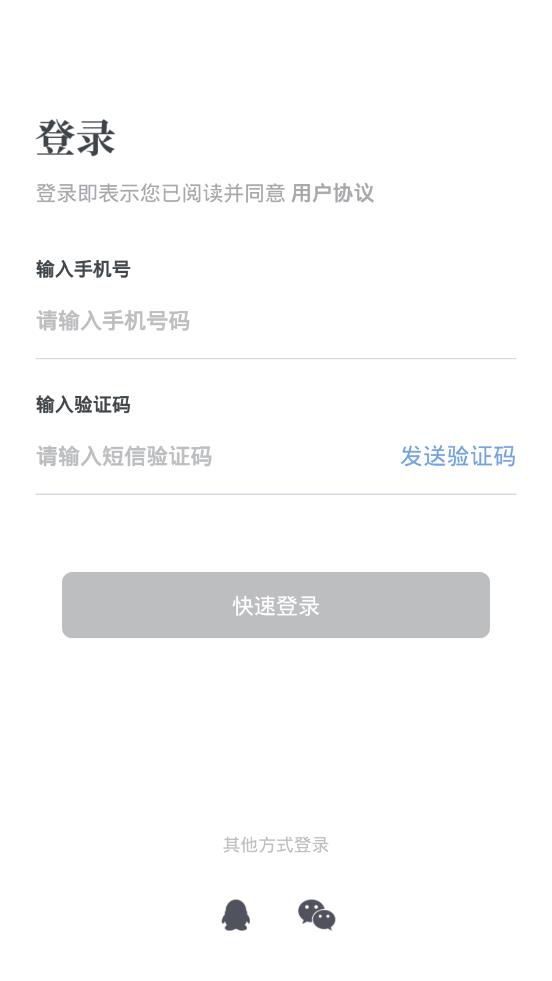Log in with the QQ penguin icon
Image resolution: width=552 pixels, height=981 pixels.
236,915
